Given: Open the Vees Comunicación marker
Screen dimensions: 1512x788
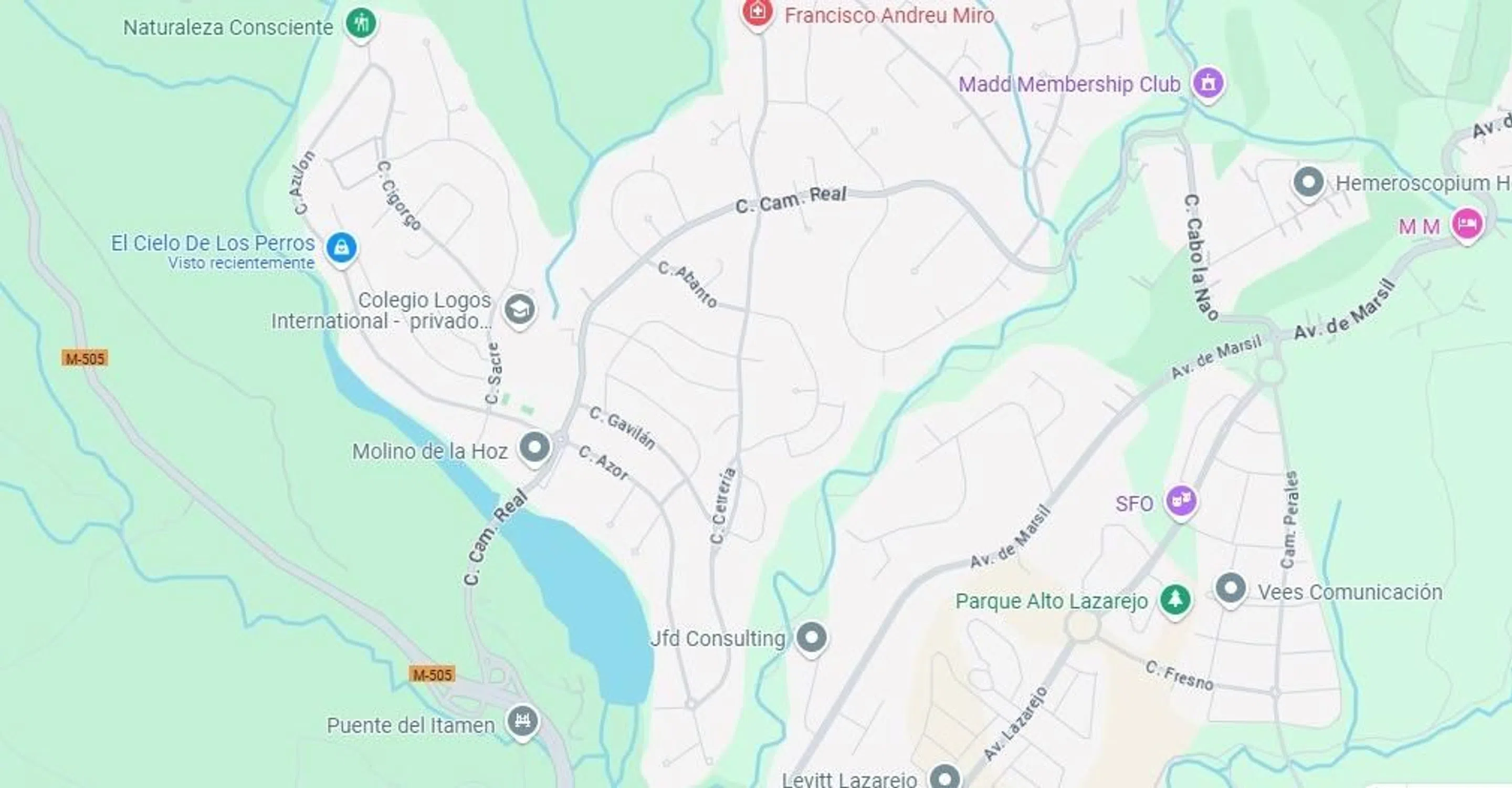Looking at the screenshot, I should [x=1230, y=588].
